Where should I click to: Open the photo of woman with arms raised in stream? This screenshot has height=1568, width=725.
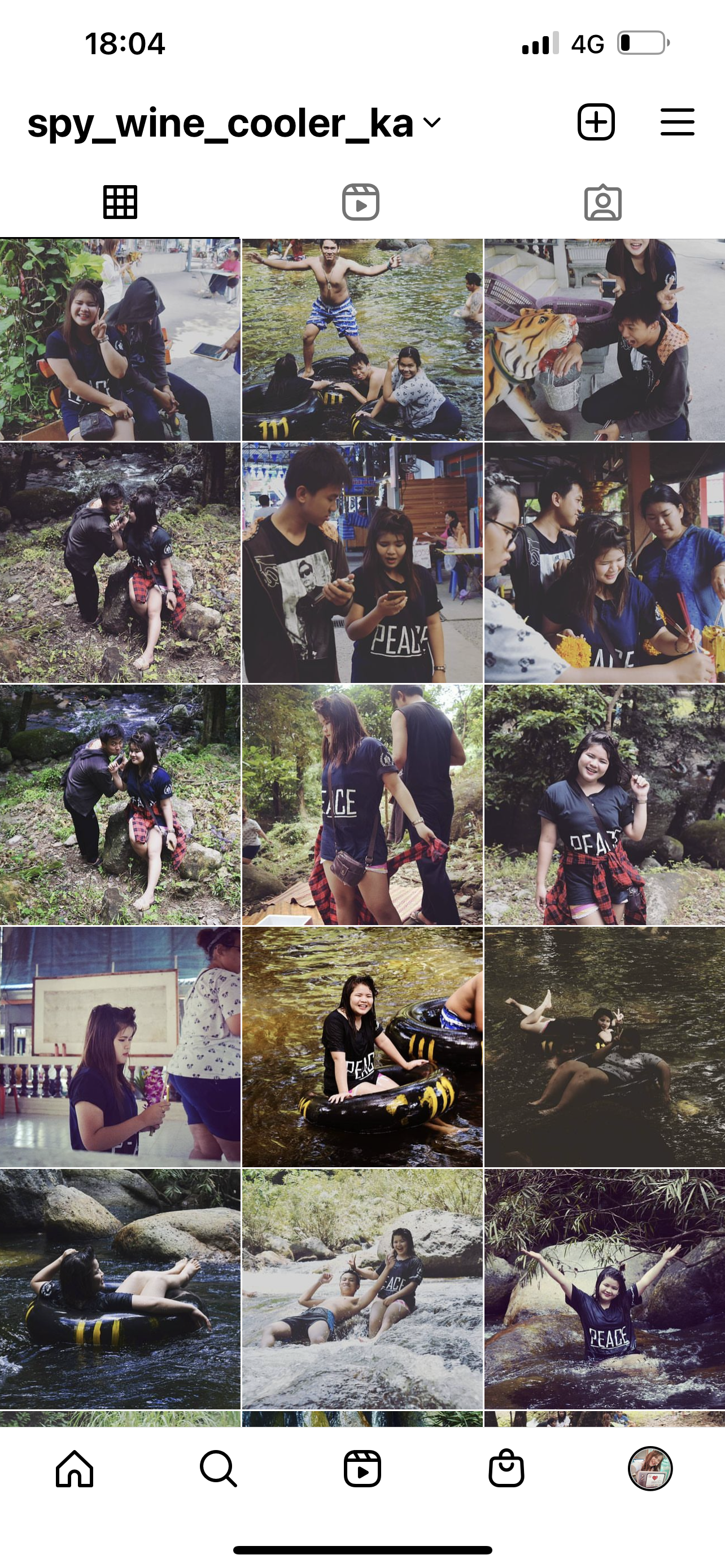coord(604,1289)
